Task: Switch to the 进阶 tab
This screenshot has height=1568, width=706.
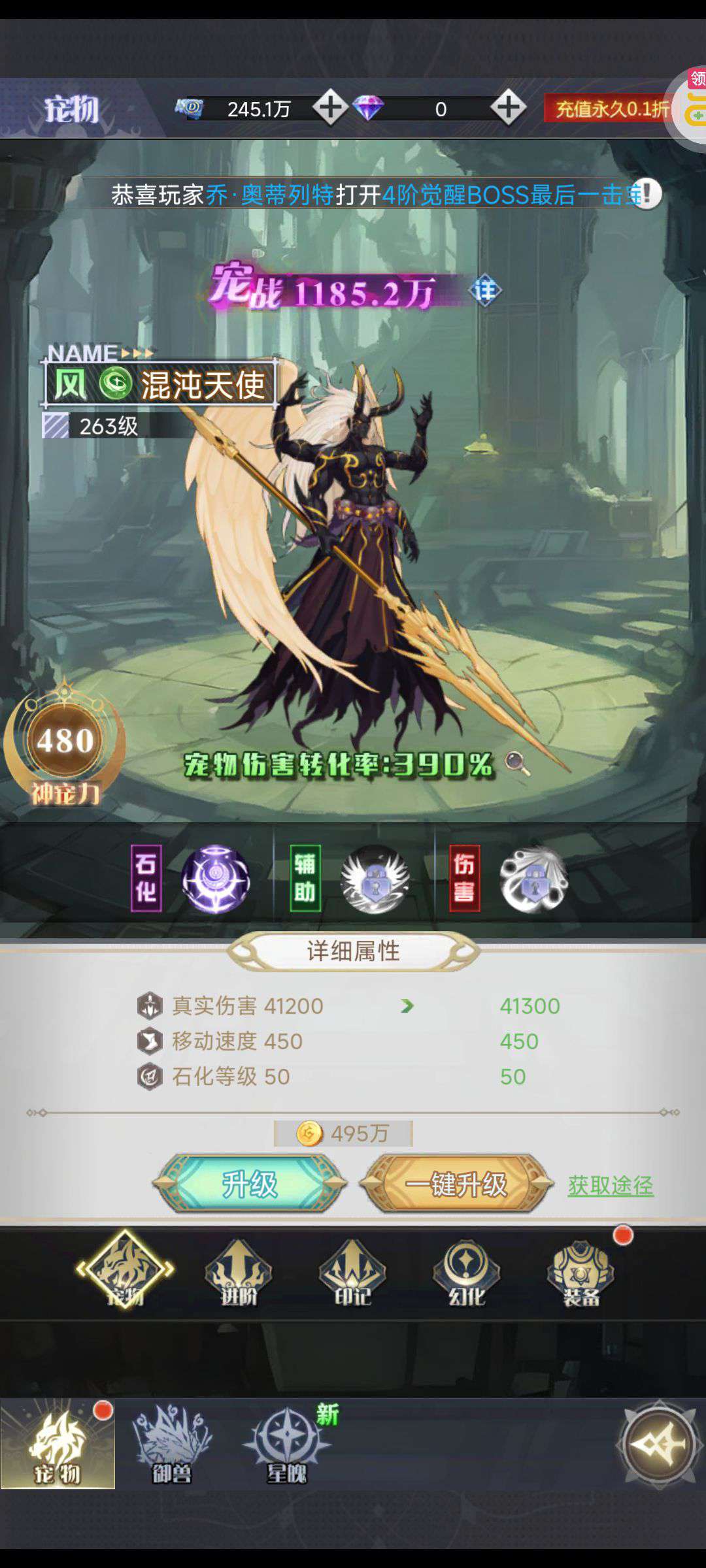Action: pos(239,1273)
